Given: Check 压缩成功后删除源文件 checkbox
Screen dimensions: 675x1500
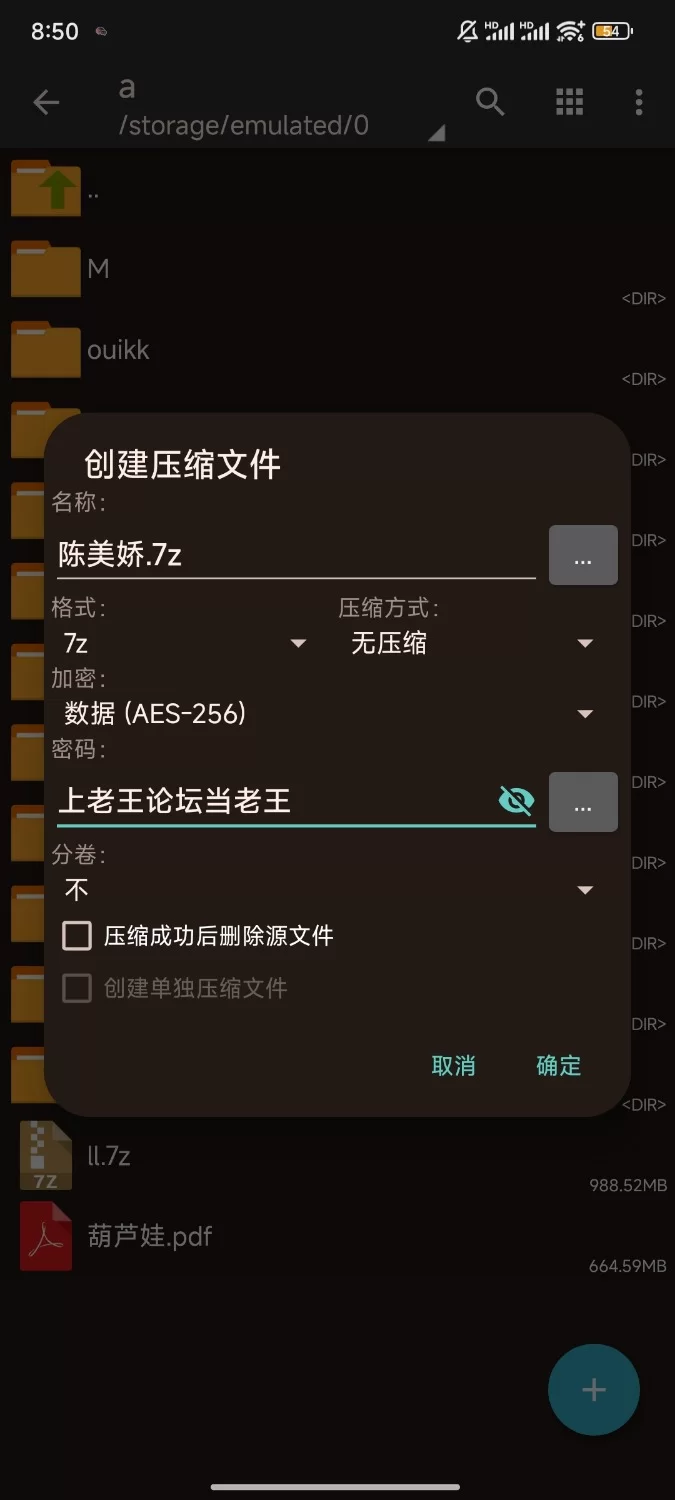Looking at the screenshot, I should point(77,936).
